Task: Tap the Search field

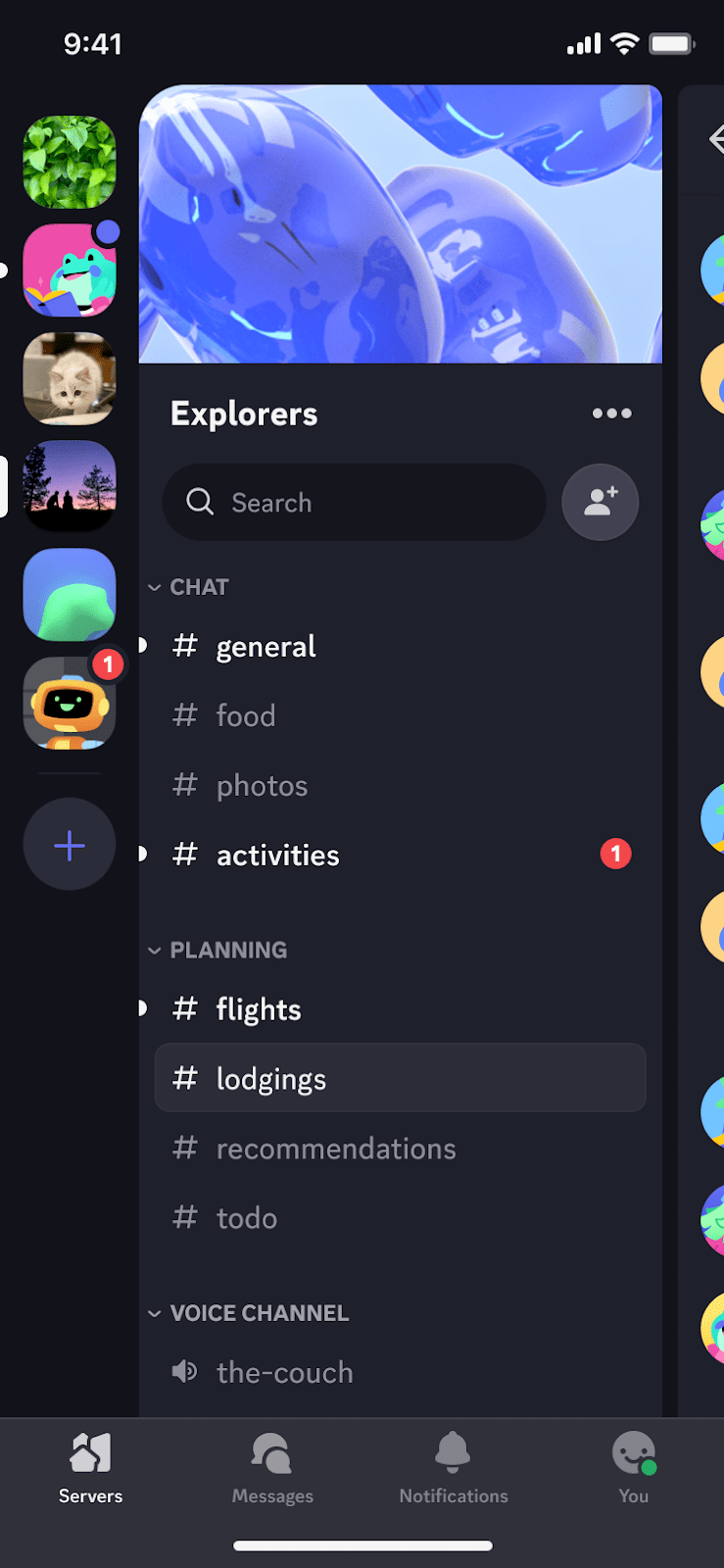Action: click(353, 502)
